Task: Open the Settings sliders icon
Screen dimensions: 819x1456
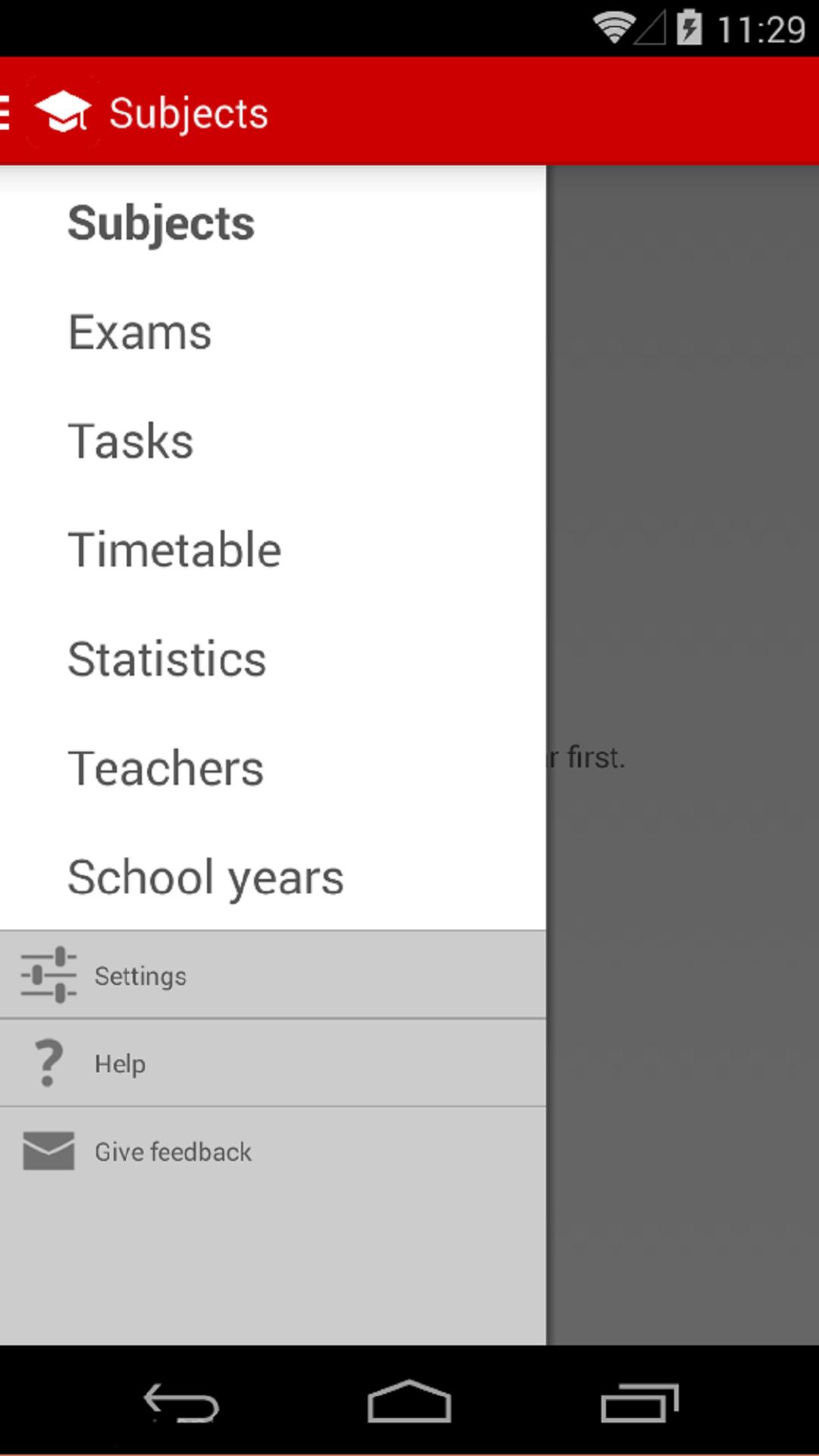Action: pos(49,974)
